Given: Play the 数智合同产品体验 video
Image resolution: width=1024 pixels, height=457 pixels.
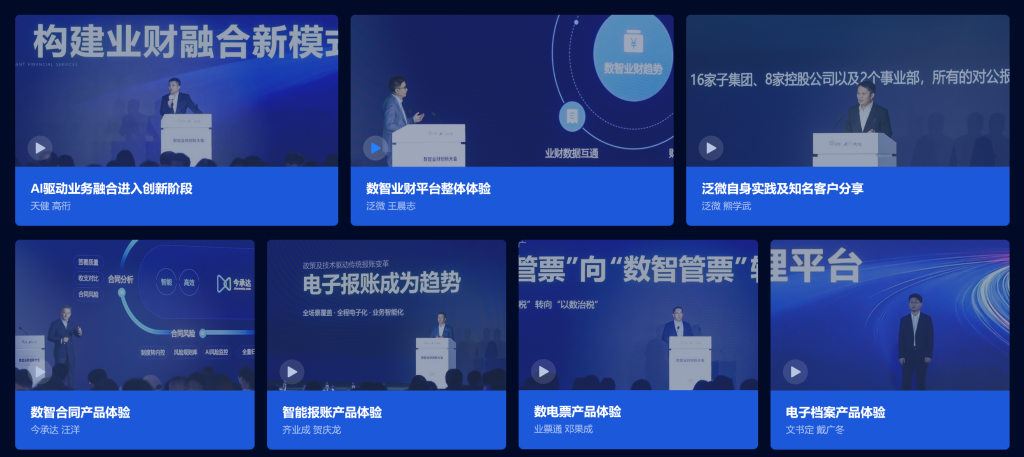Looking at the screenshot, I should coord(39,372).
